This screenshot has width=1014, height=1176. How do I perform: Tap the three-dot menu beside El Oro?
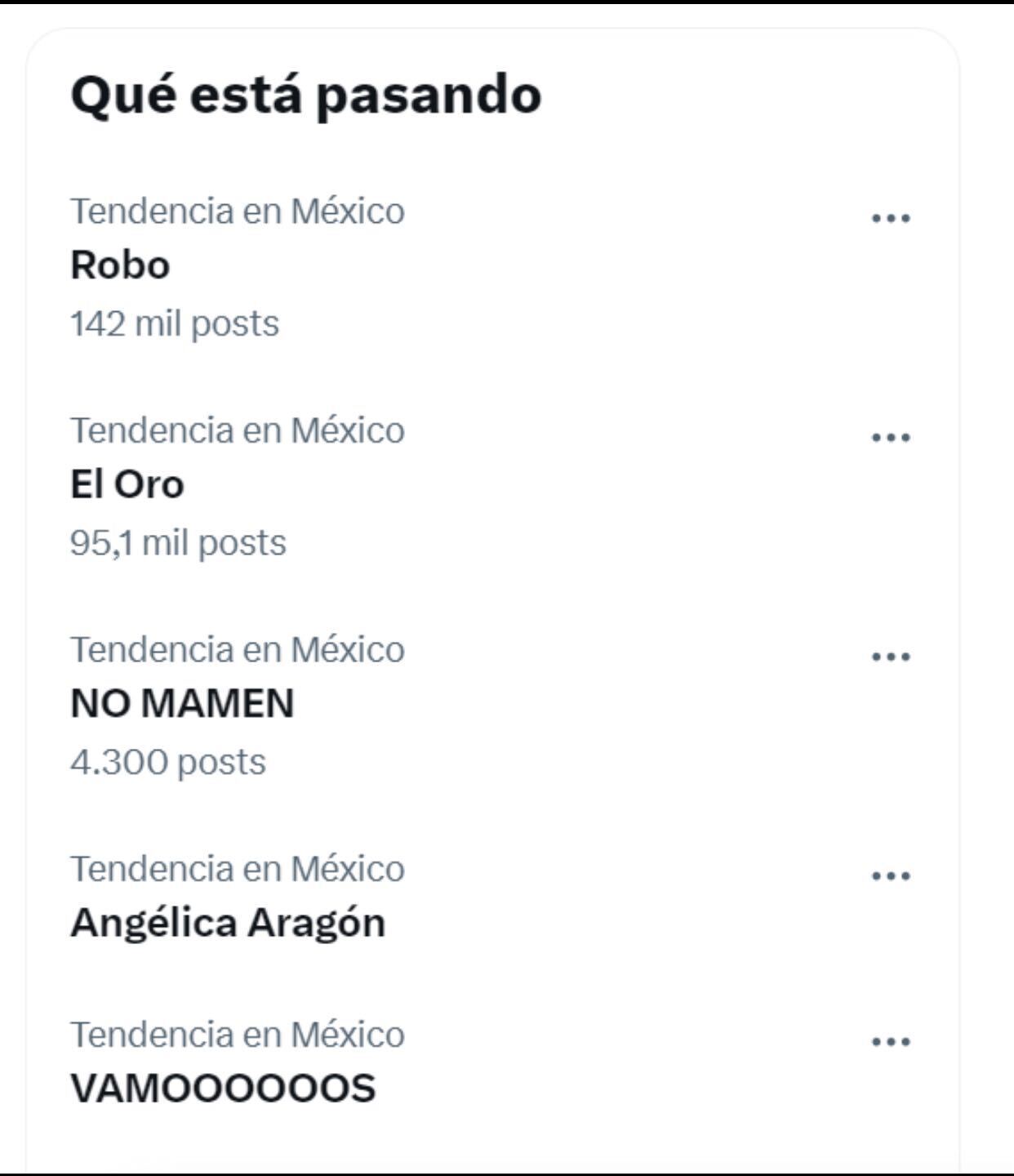click(x=891, y=438)
